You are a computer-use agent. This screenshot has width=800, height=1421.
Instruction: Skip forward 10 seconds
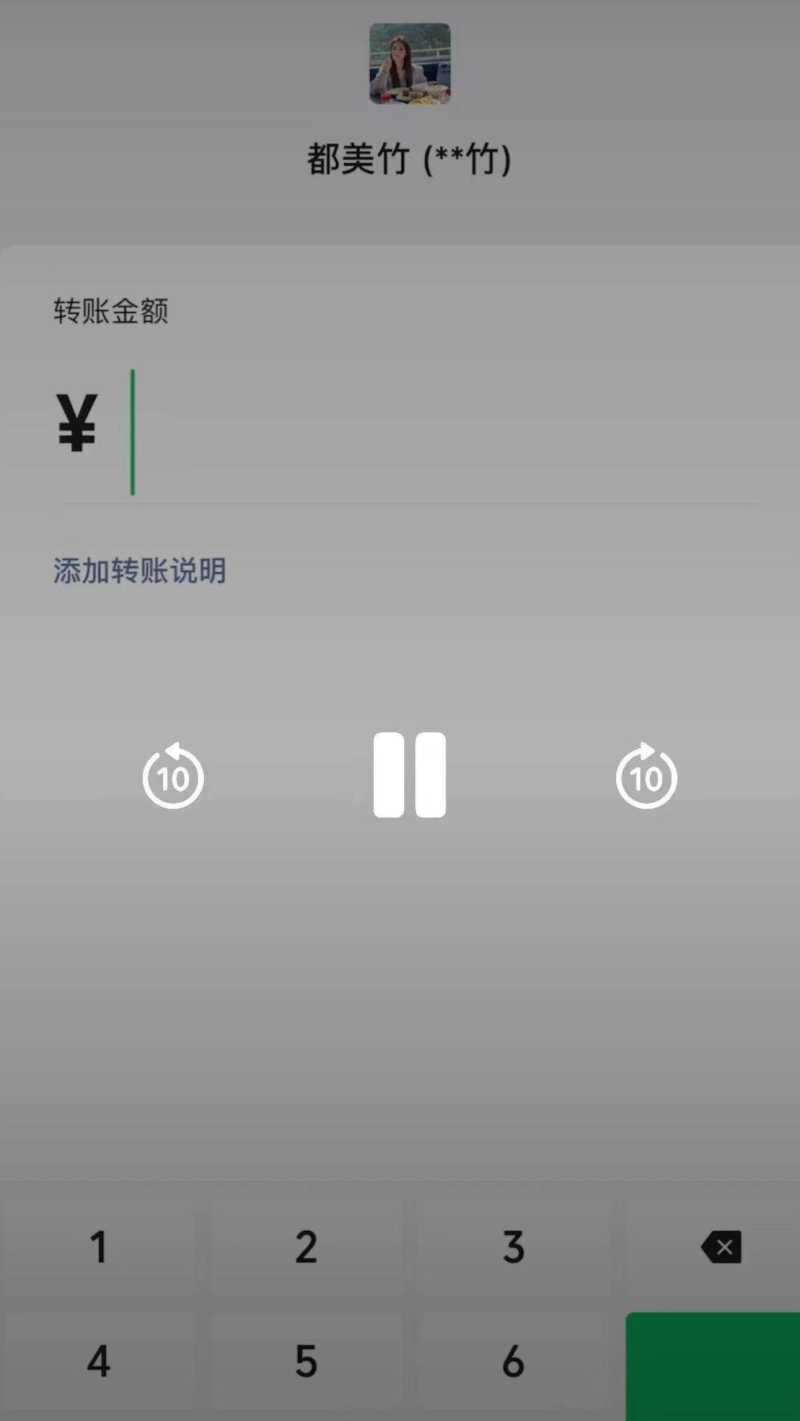coord(646,776)
